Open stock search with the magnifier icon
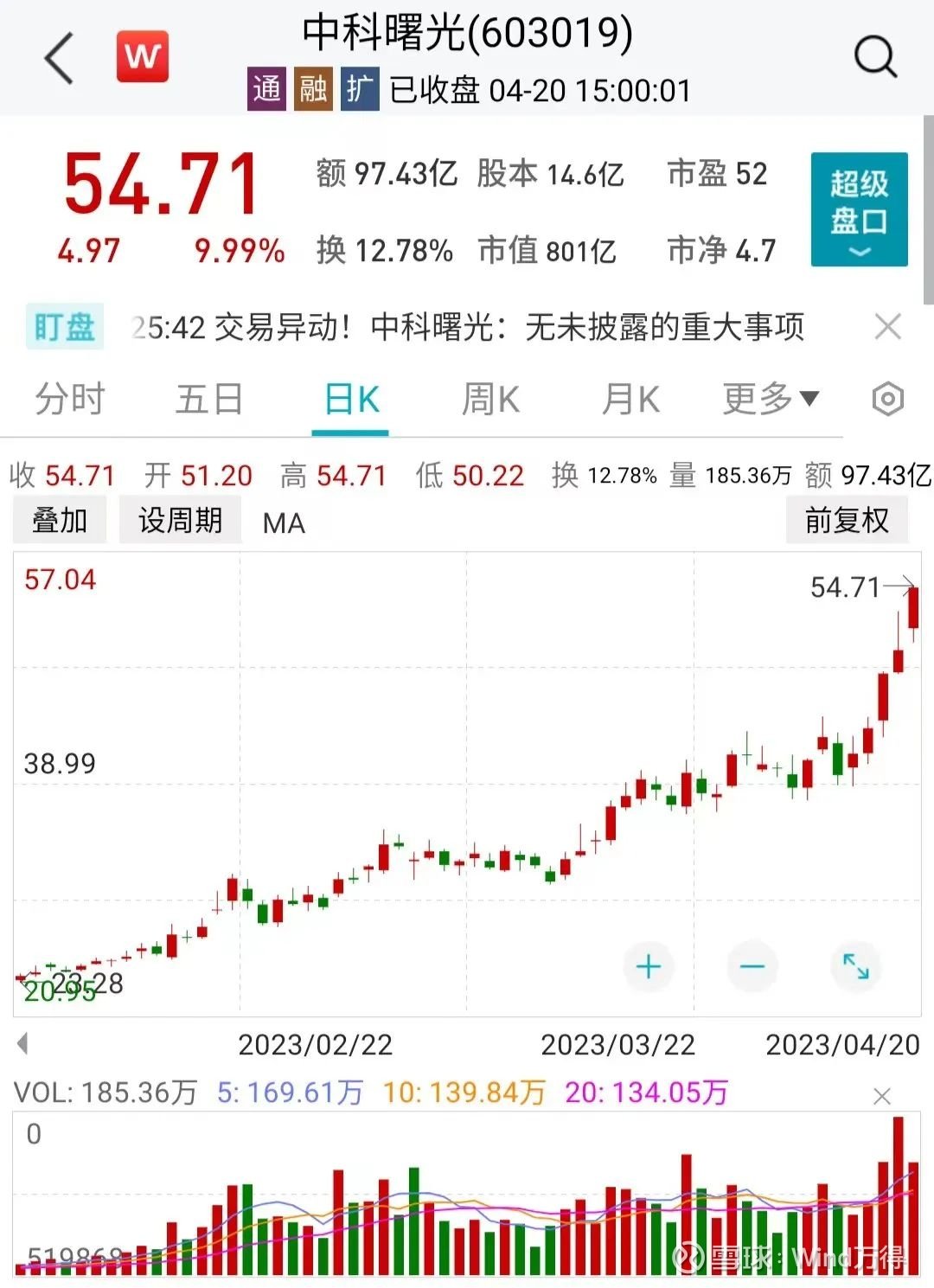This screenshot has width=934, height=1288. point(875,57)
